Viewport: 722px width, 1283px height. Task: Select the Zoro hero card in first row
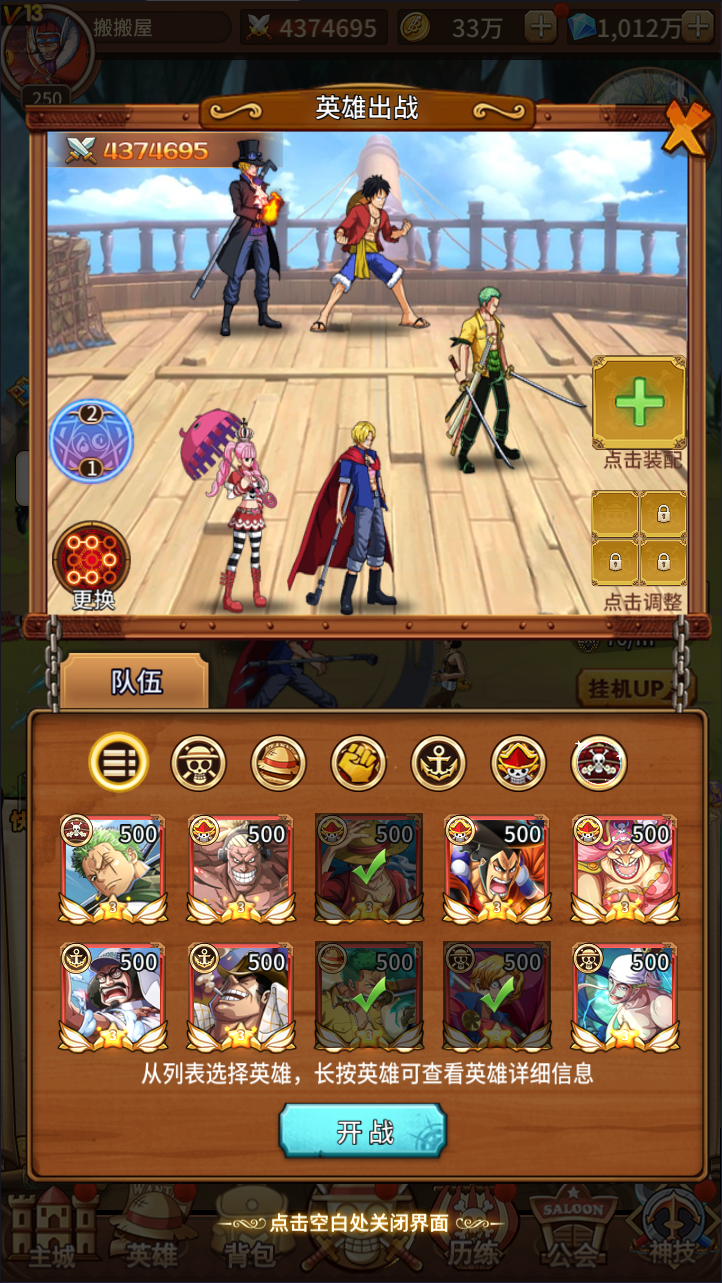[x=112, y=868]
